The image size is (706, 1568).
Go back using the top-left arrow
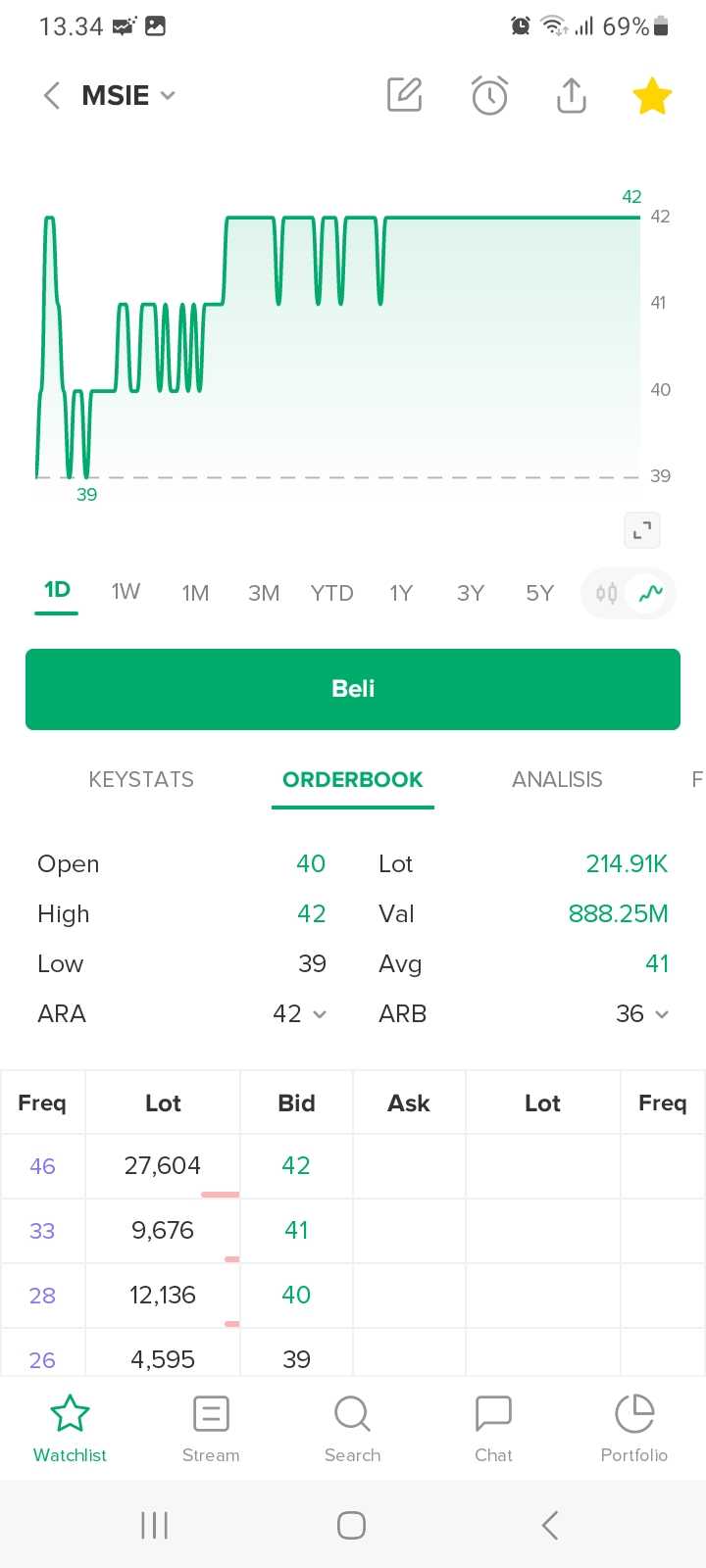click(52, 96)
